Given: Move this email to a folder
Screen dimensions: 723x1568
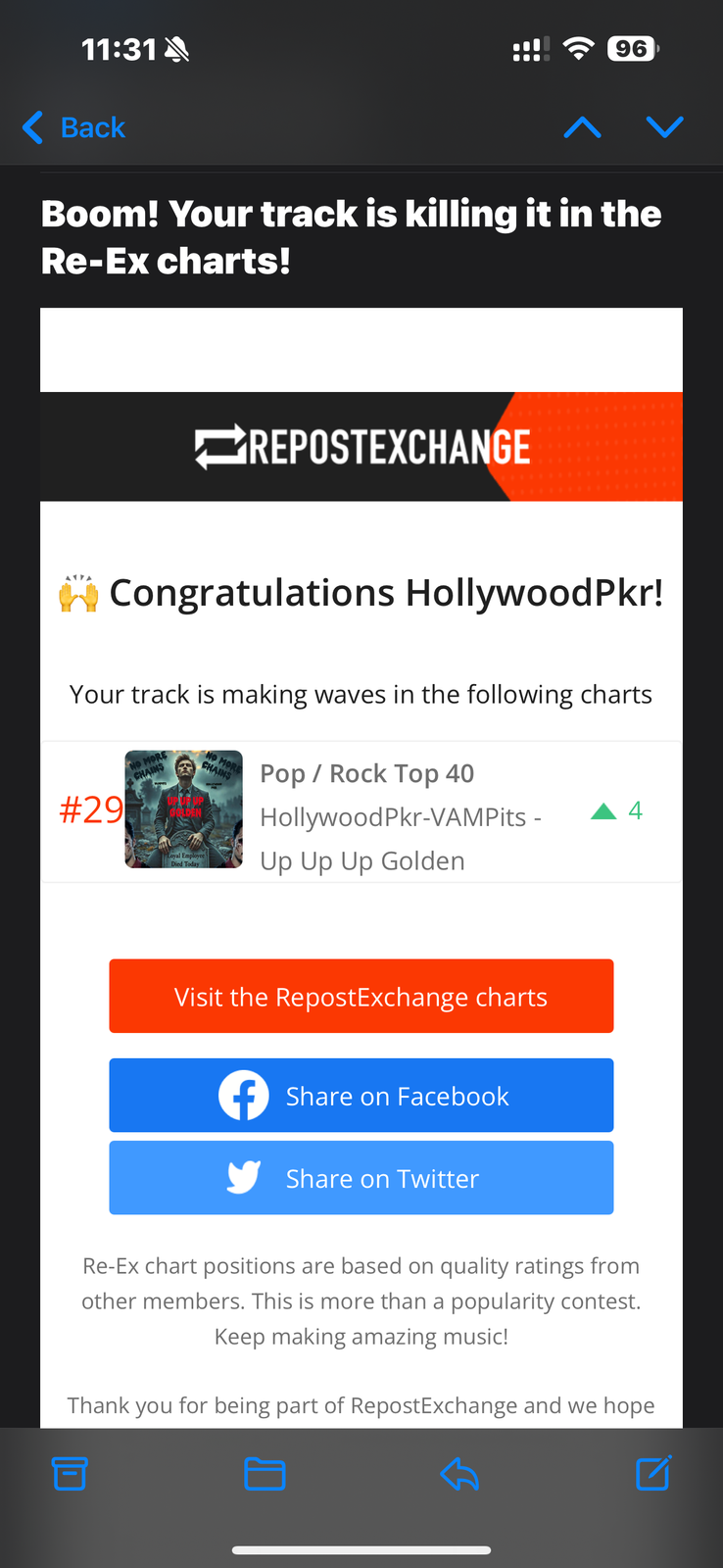Looking at the screenshot, I should pos(265,1473).
